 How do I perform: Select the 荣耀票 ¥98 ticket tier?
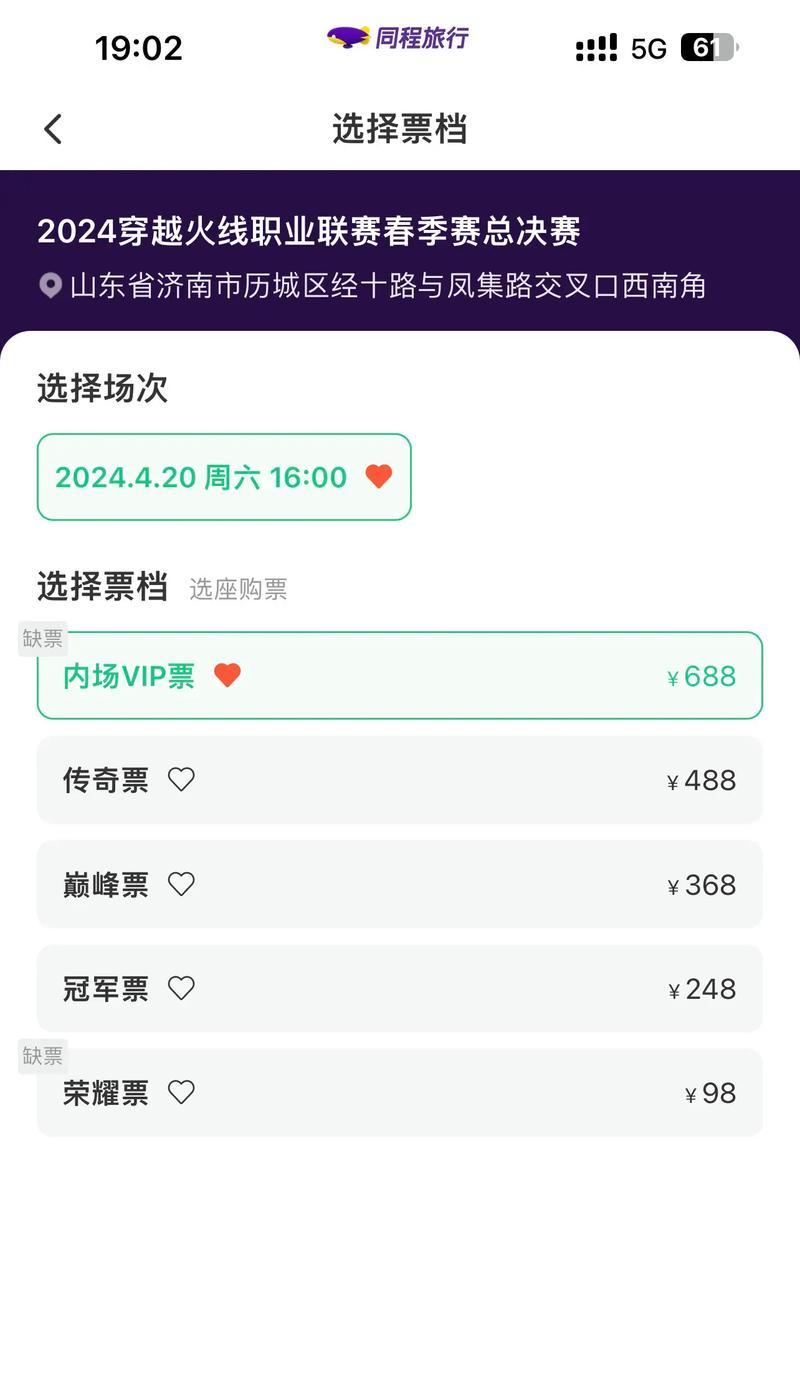click(x=400, y=1093)
